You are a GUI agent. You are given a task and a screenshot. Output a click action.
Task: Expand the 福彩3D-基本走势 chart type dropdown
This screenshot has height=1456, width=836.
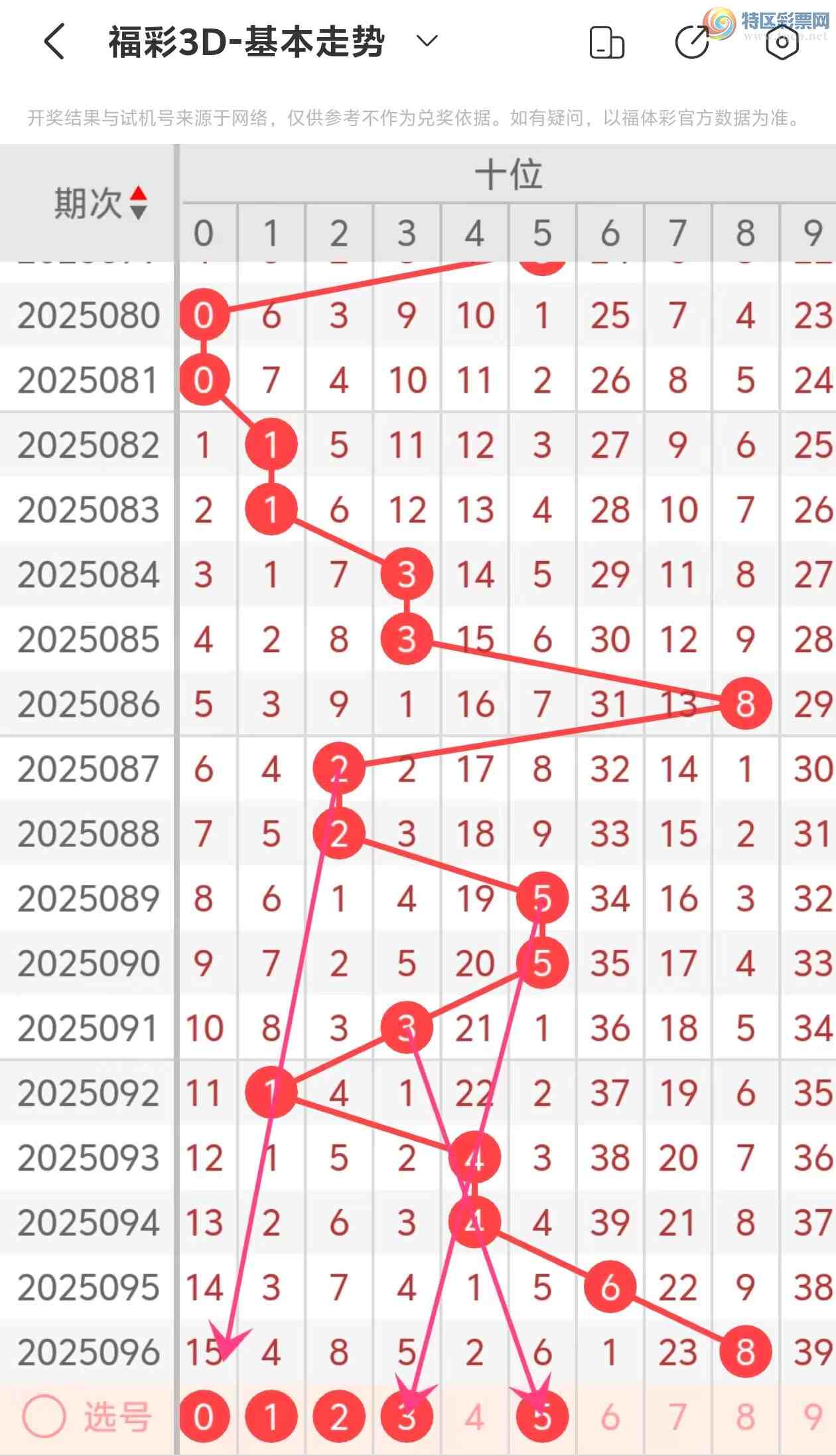[427, 41]
